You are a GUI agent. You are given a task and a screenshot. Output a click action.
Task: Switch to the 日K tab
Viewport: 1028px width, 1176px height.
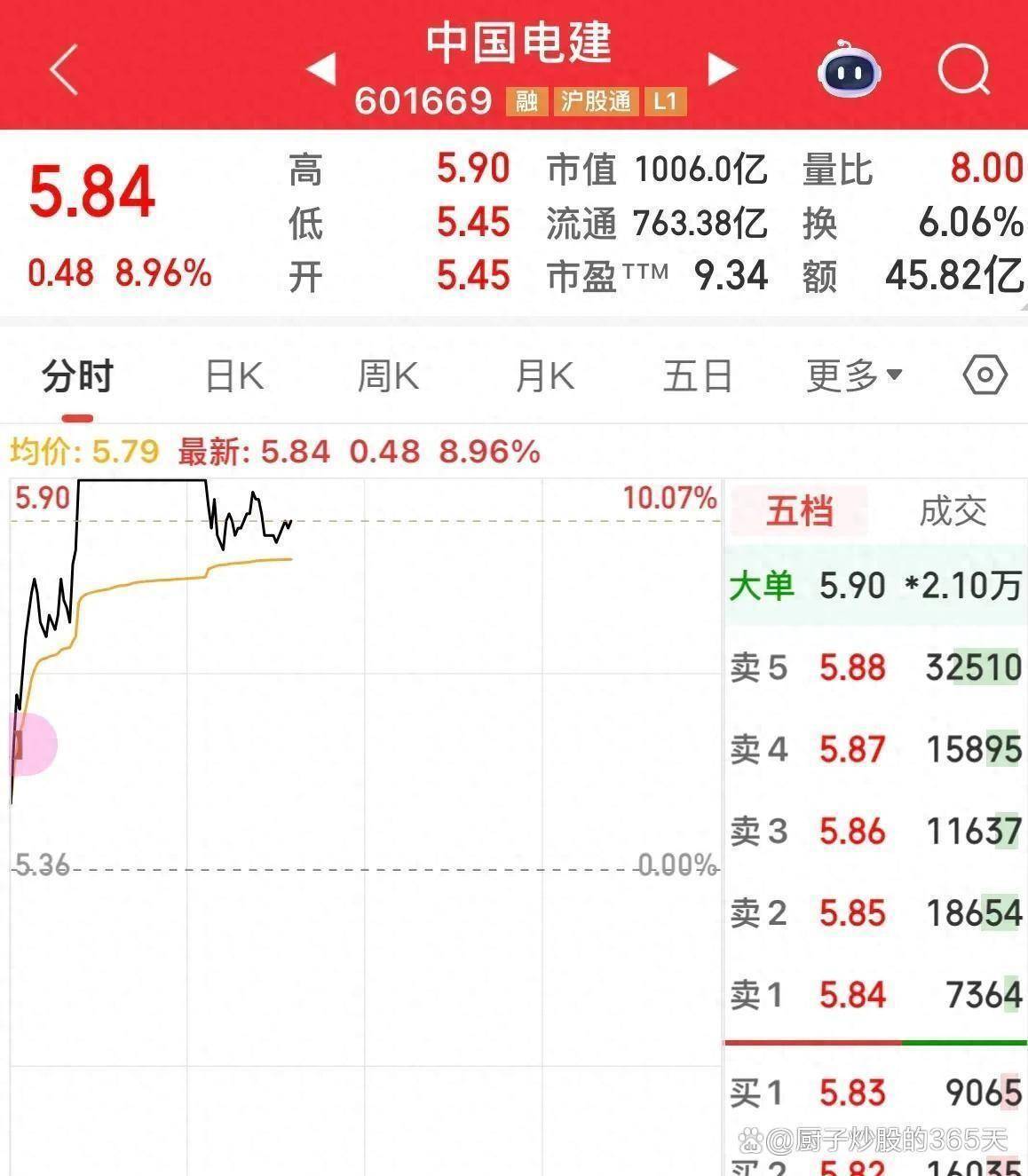pyautogui.click(x=233, y=375)
